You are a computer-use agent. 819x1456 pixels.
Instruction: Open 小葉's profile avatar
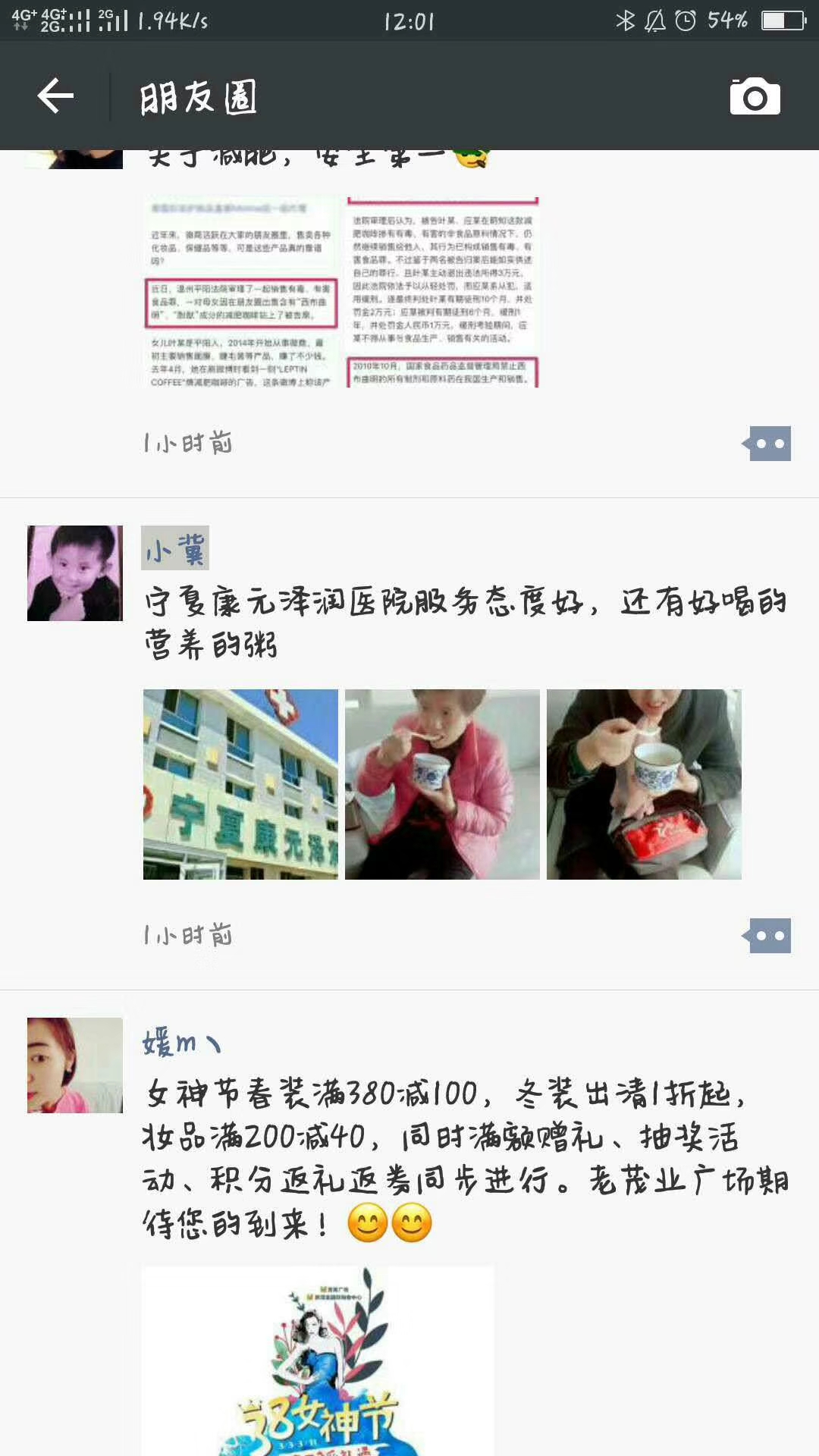coord(75,573)
